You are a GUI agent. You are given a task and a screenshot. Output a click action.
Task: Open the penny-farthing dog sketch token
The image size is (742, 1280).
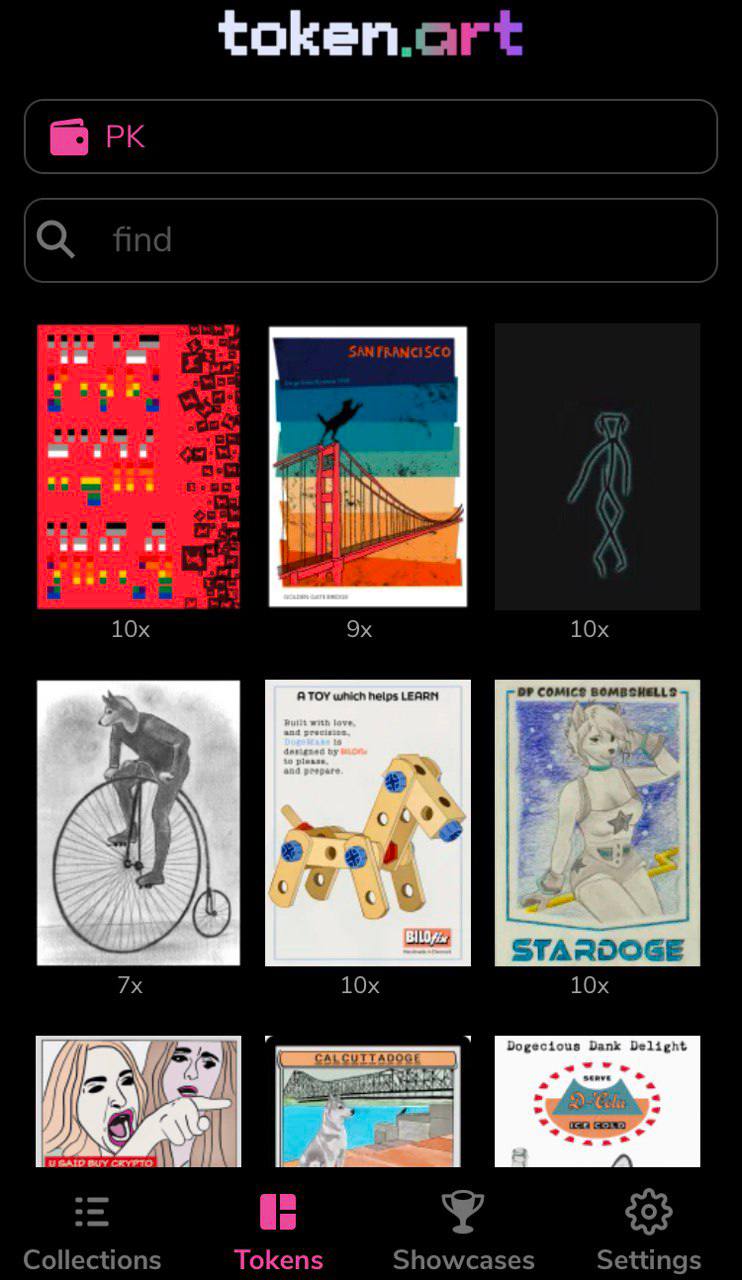tap(138, 823)
